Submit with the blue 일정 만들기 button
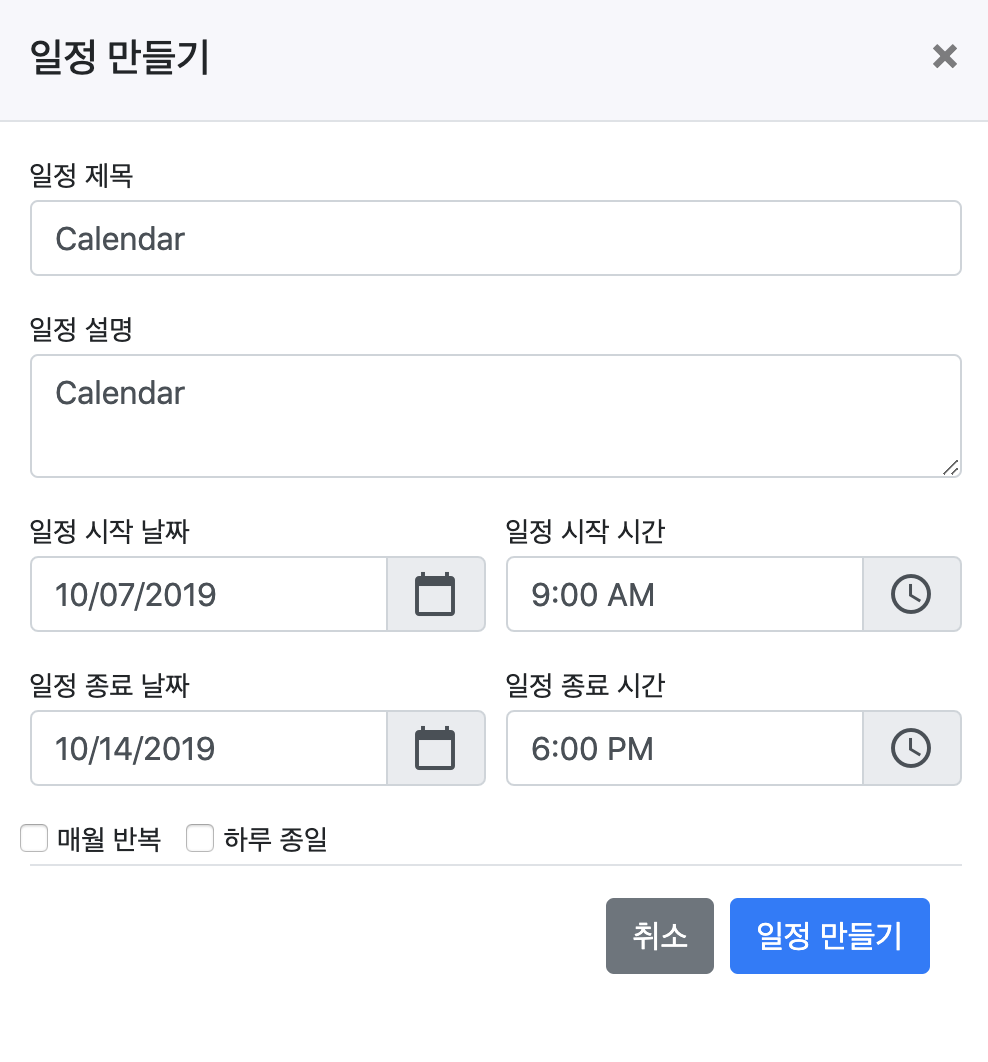Image resolution: width=988 pixels, height=1062 pixels. pyautogui.click(x=830, y=936)
